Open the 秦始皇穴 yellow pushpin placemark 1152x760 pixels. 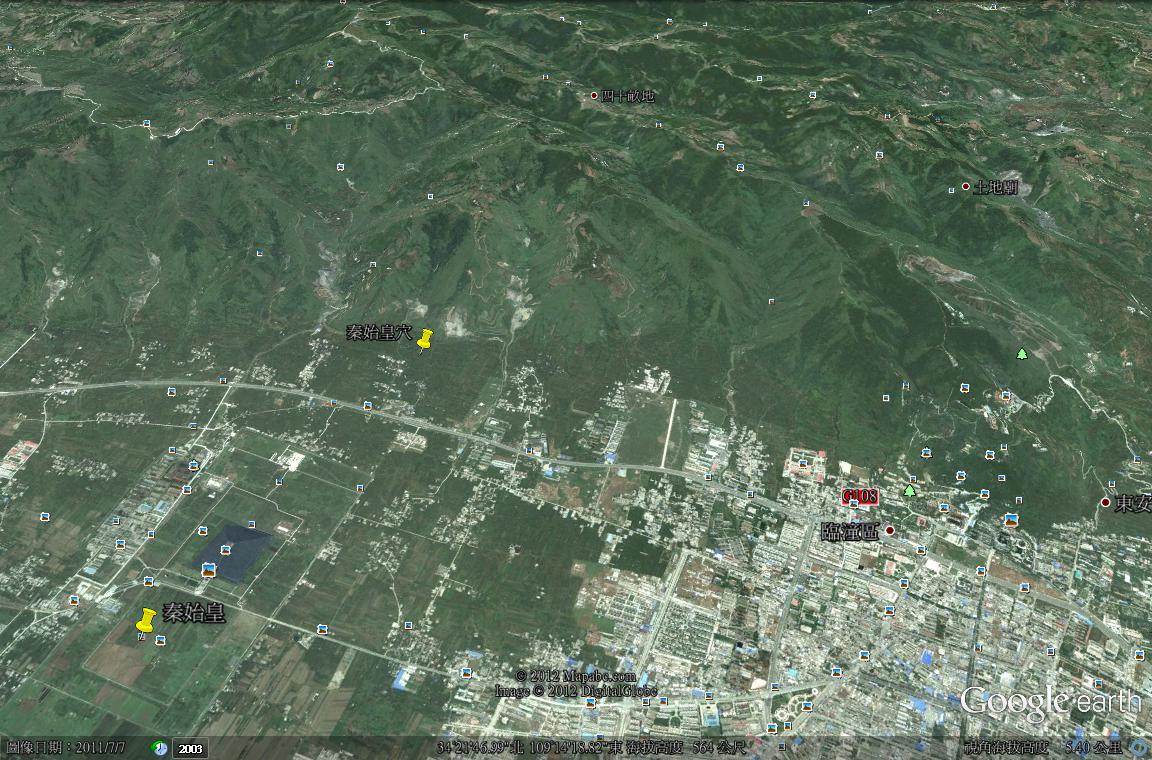click(425, 339)
